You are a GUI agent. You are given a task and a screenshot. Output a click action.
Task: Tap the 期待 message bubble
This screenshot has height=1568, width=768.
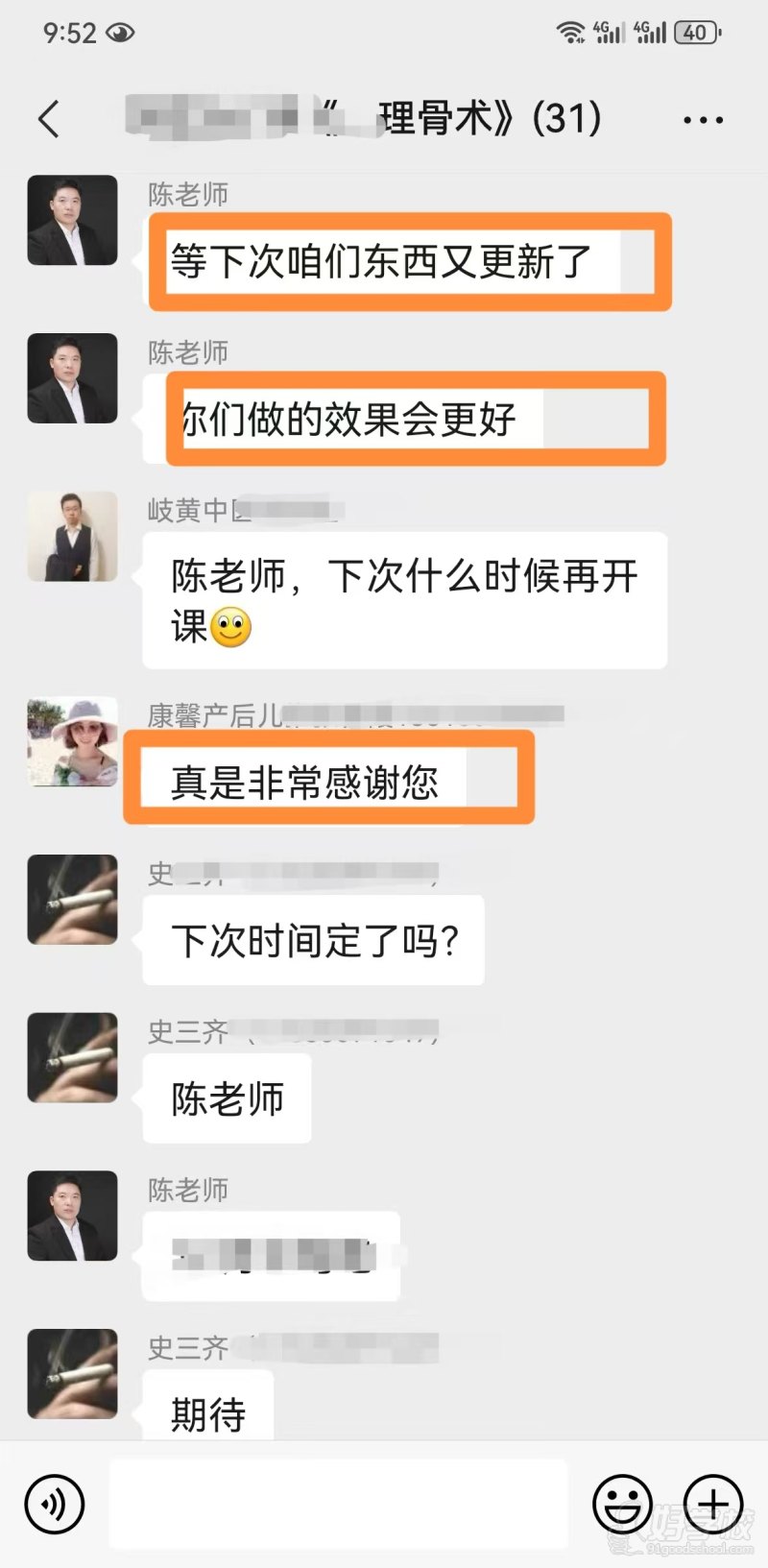[207, 1410]
